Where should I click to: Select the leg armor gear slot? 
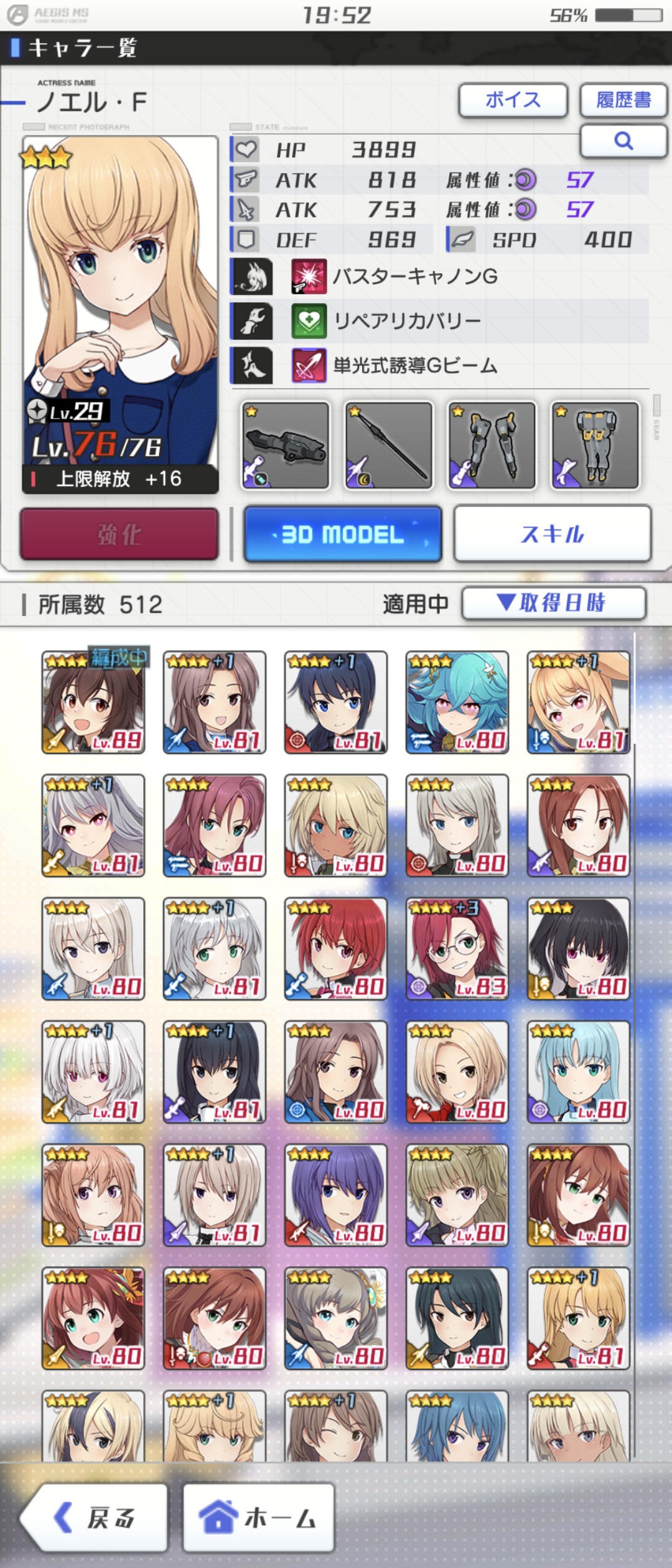pyautogui.click(x=492, y=446)
